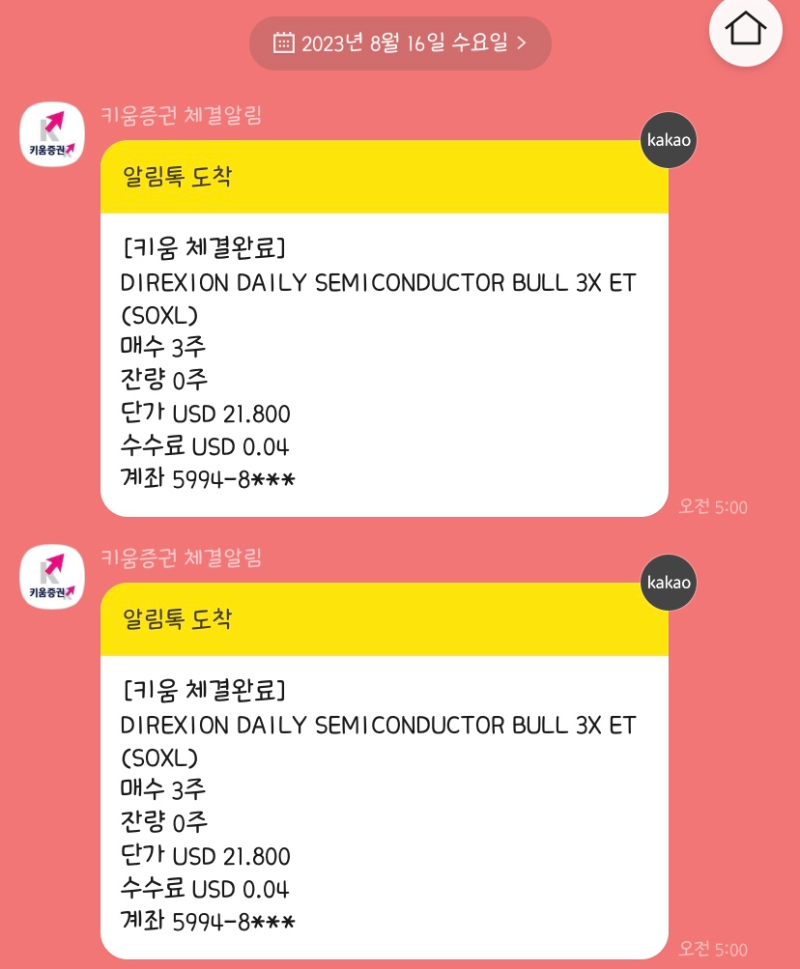Open the Home icon at top right
This screenshot has width=800, height=969.
[x=744, y=31]
